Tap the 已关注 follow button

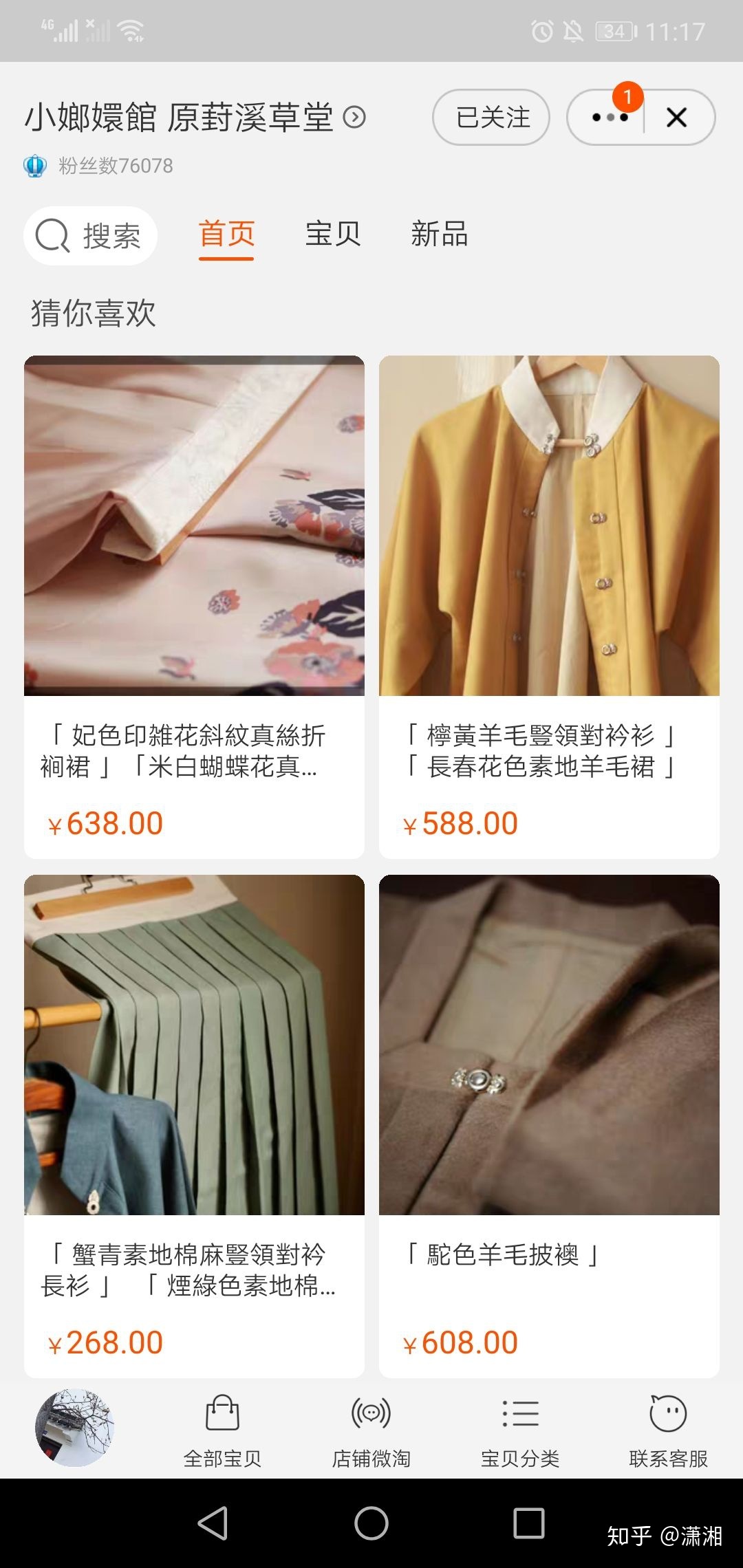coord(491,118)
